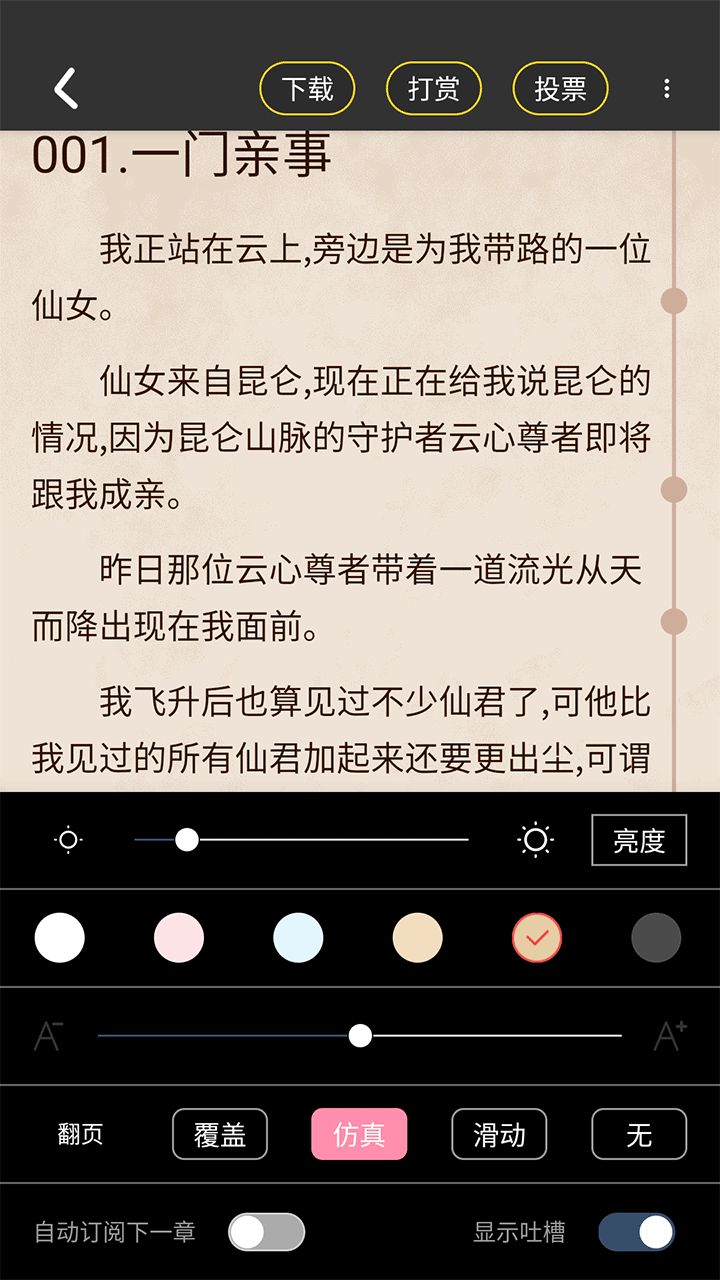This screenshot has width=720, height=1280.
Task: Open the three-dot overflow menu
Action: [x=667, y=89]
